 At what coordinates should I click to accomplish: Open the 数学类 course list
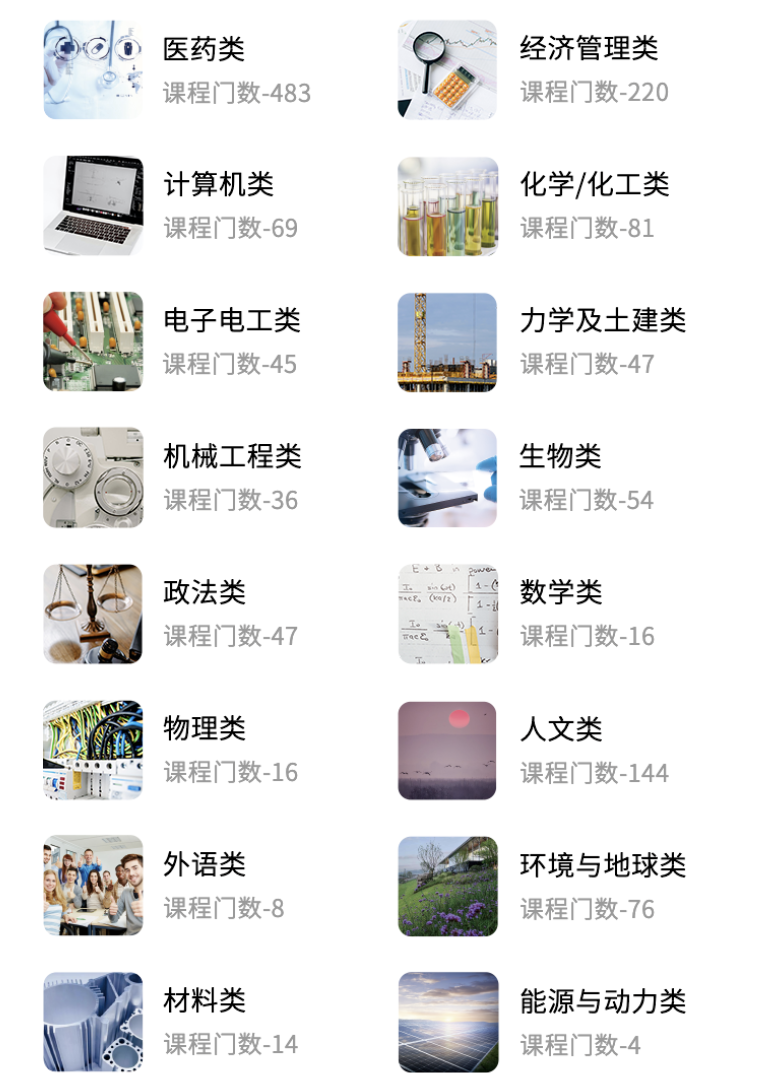(x=560, y=592)
